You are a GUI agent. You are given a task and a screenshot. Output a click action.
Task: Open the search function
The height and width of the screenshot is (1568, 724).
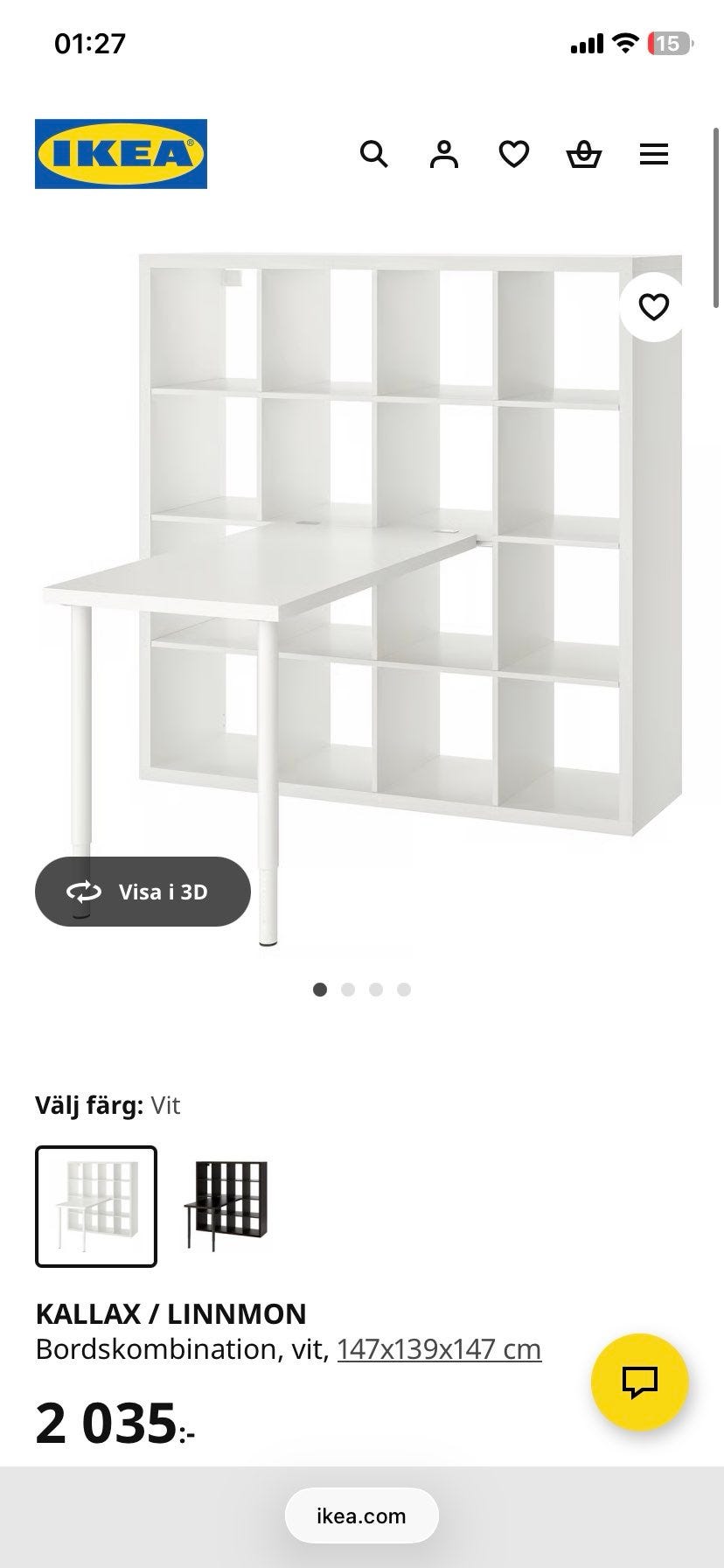374,154
